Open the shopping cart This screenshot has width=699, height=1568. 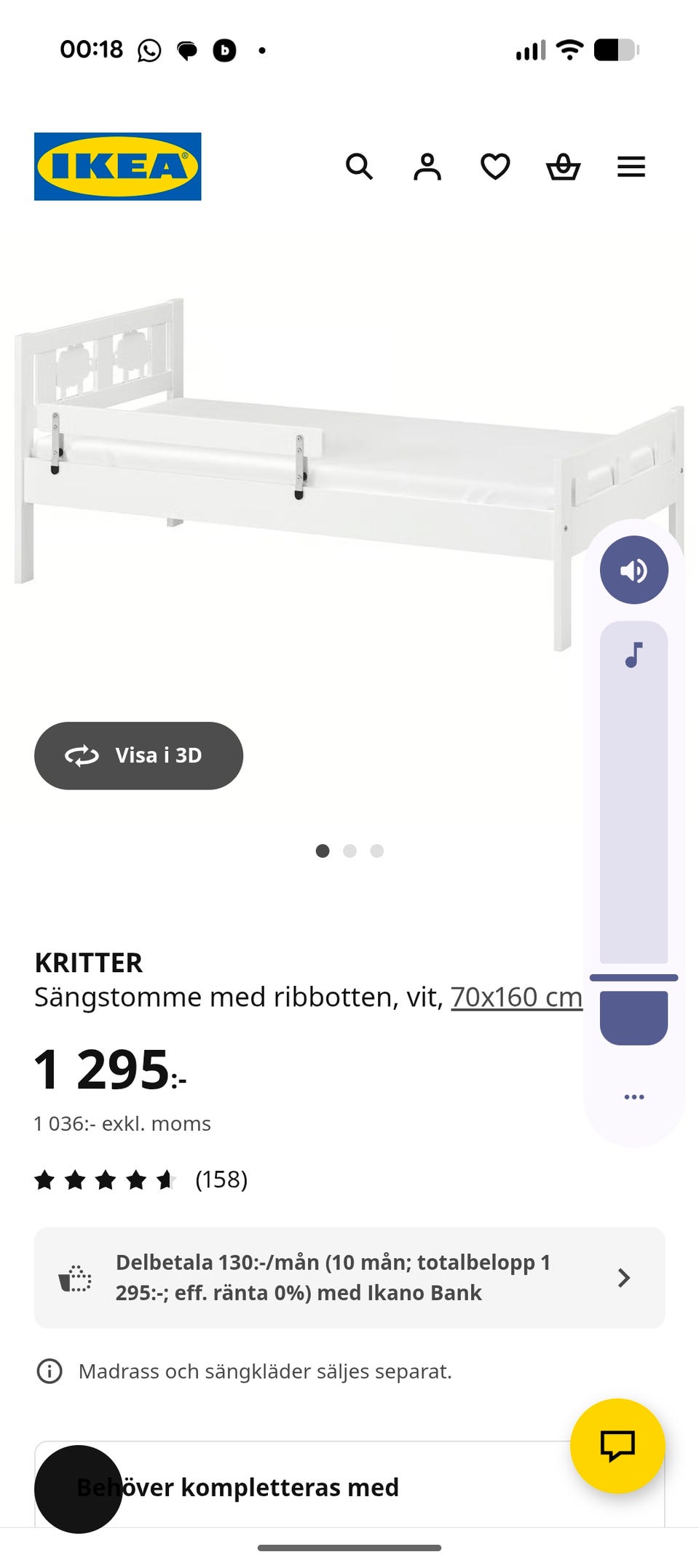[x=562, y=167]
